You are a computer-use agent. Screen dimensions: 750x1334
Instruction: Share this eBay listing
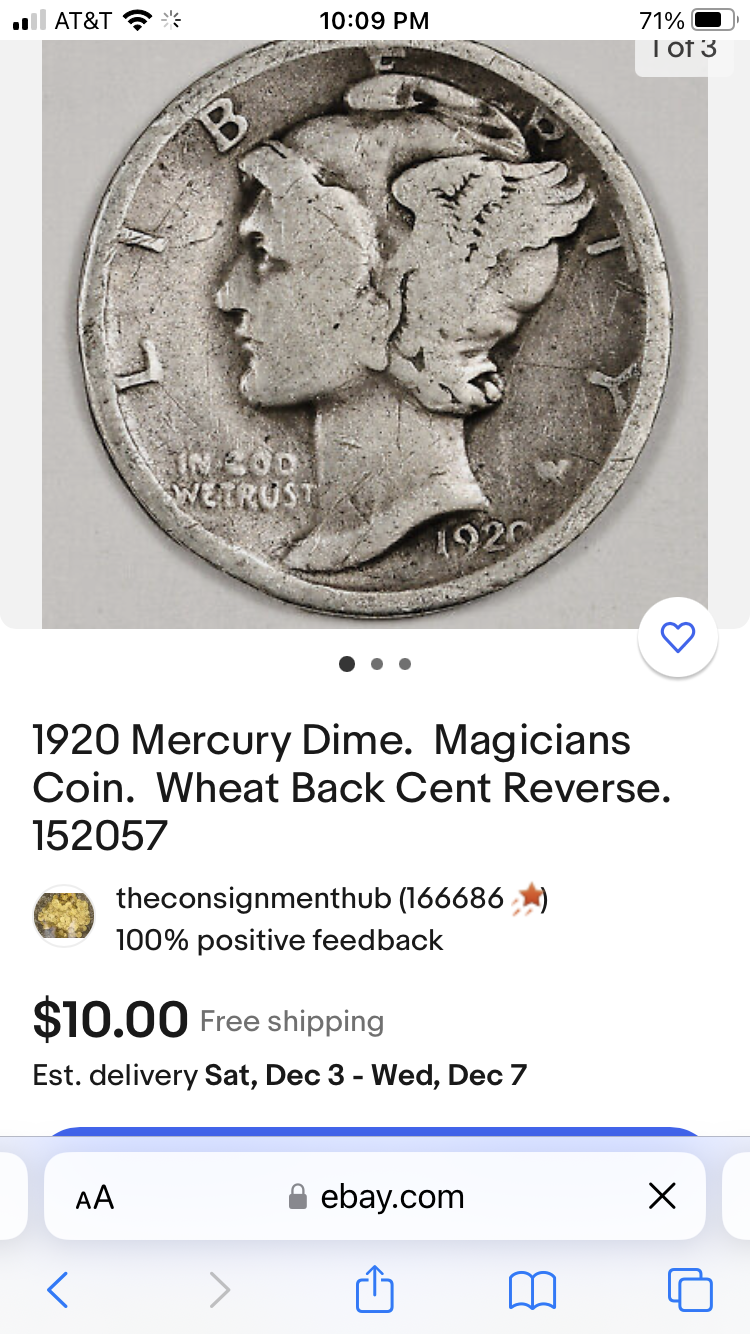(x=375, y=1289)
